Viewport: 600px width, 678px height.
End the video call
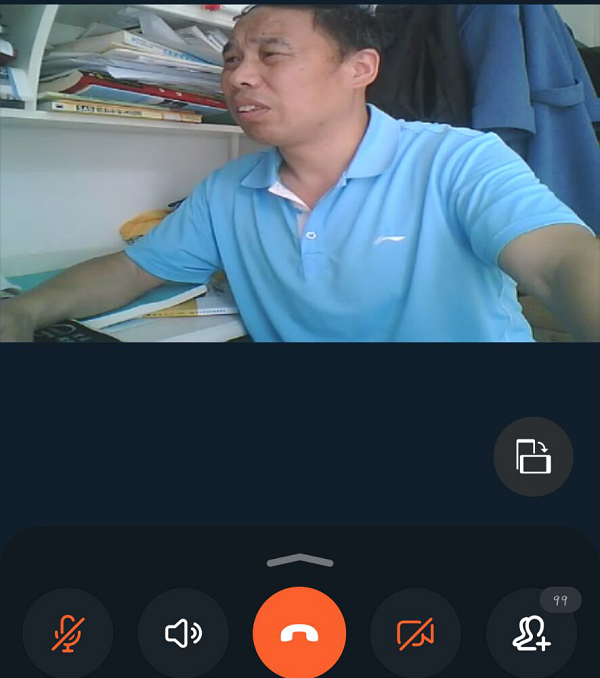(x=299, y=633)
